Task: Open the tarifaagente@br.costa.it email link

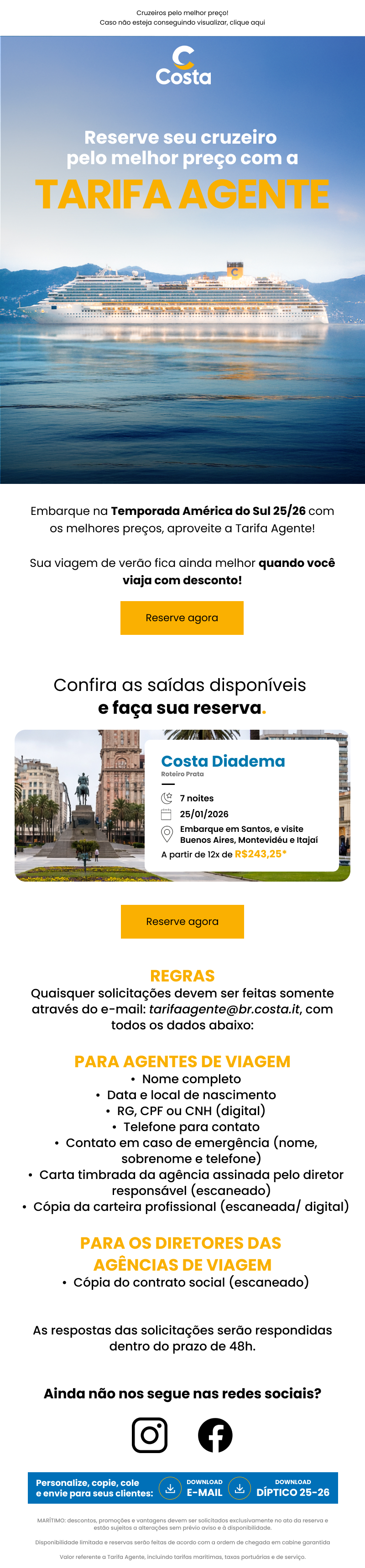Action: (224, 1009)
